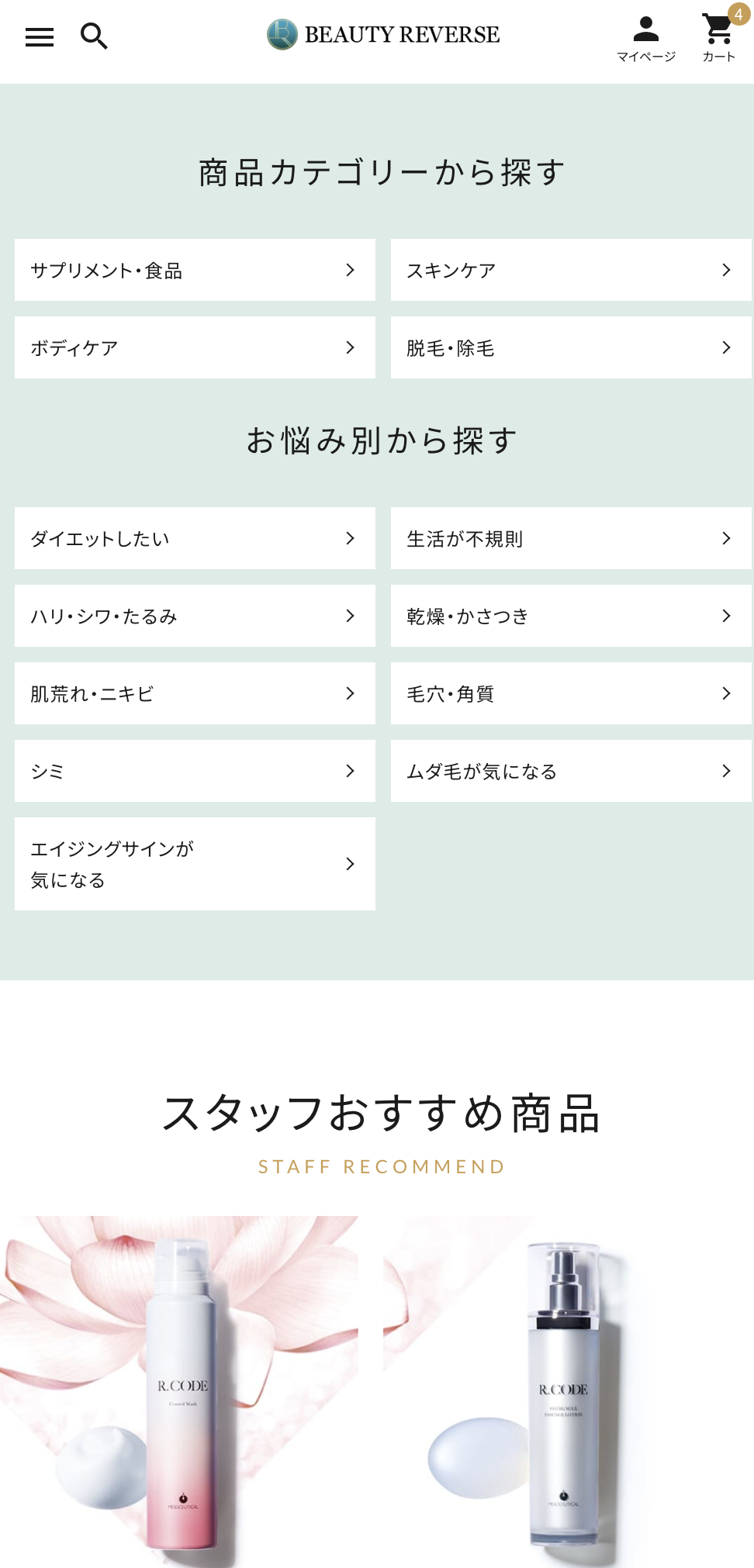Viewport: 754px width, 1568px height.
Task: Open the 生活が不規則 concern
Action: 571,538
